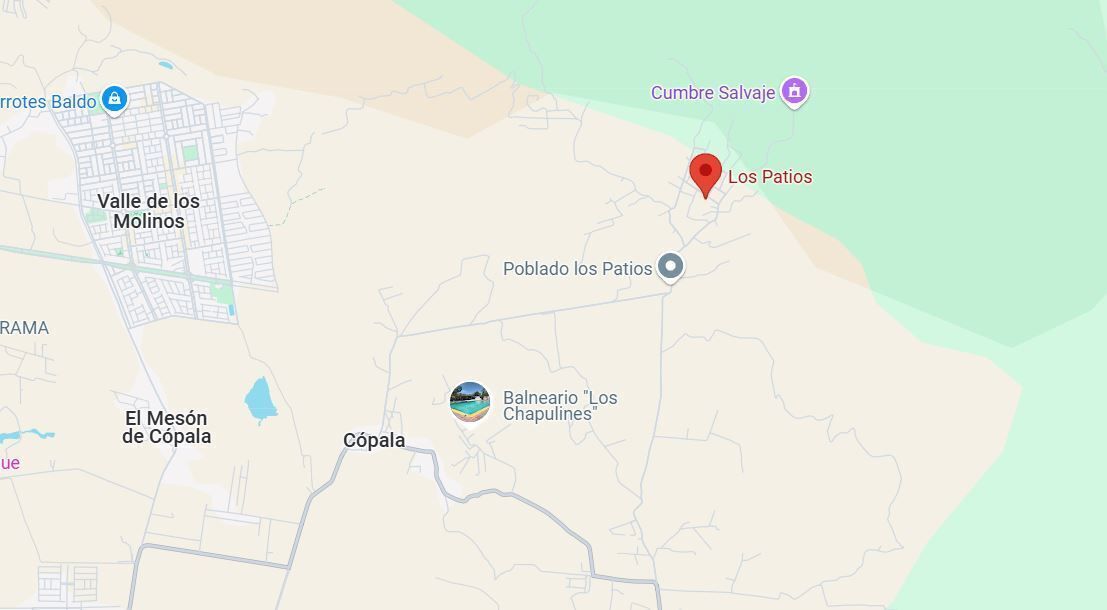The width and height of the screenshot is (1107, 610).
Task: Open the Baldo shopping marker
Action: click(x=114, y=99)
